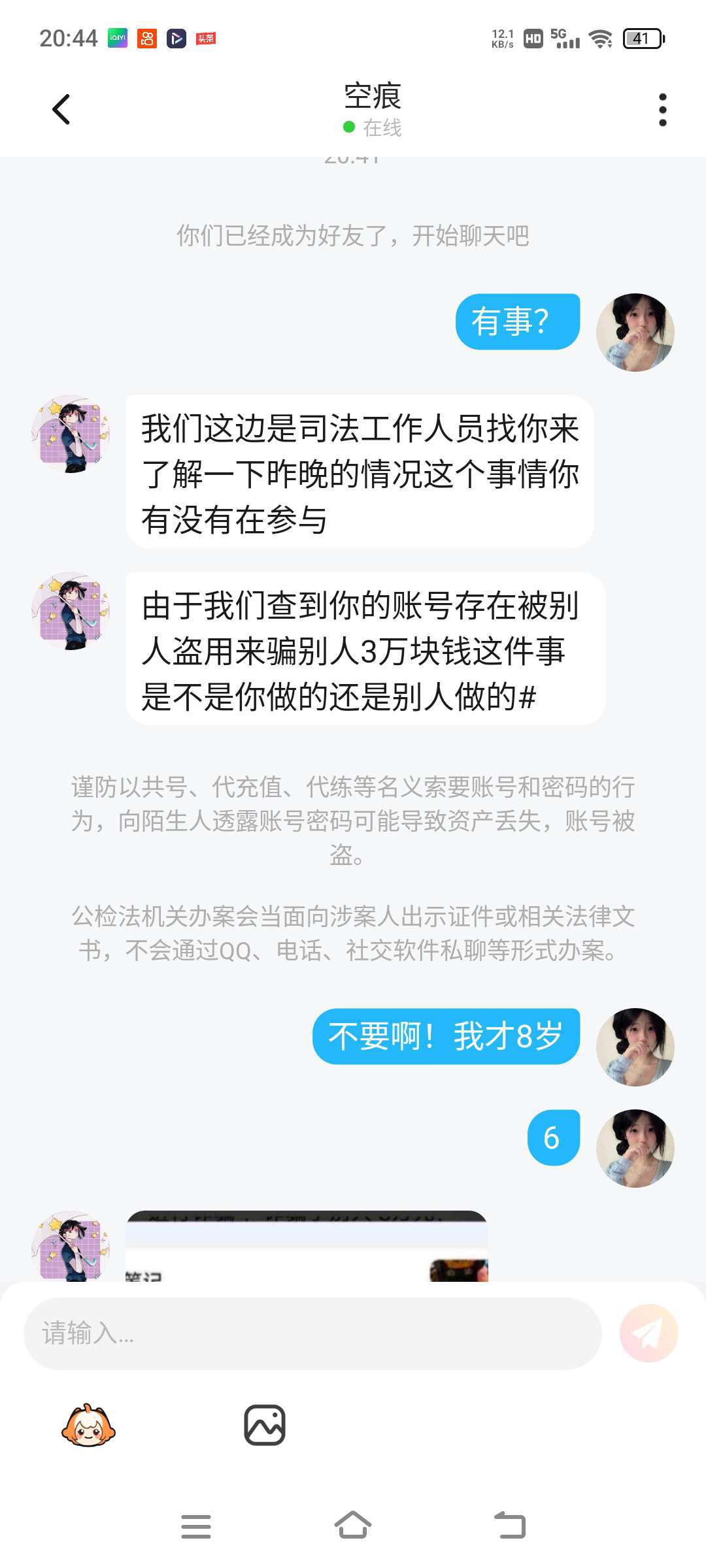This screenshot has height=1568, width=706.
Task: Open the image picker icon
Action: point(265,1425)
